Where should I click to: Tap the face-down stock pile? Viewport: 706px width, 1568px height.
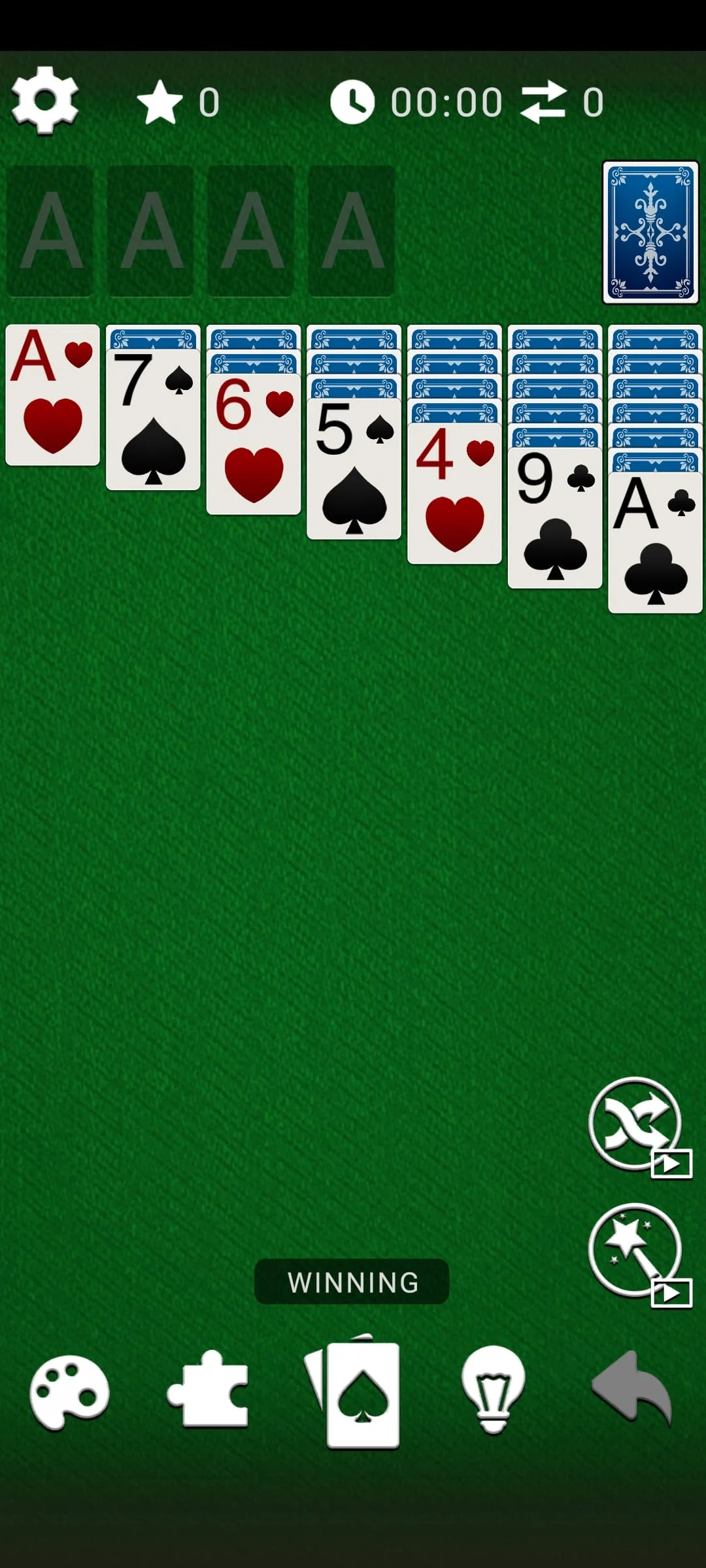pyautogui.click(x=650, y=233)
